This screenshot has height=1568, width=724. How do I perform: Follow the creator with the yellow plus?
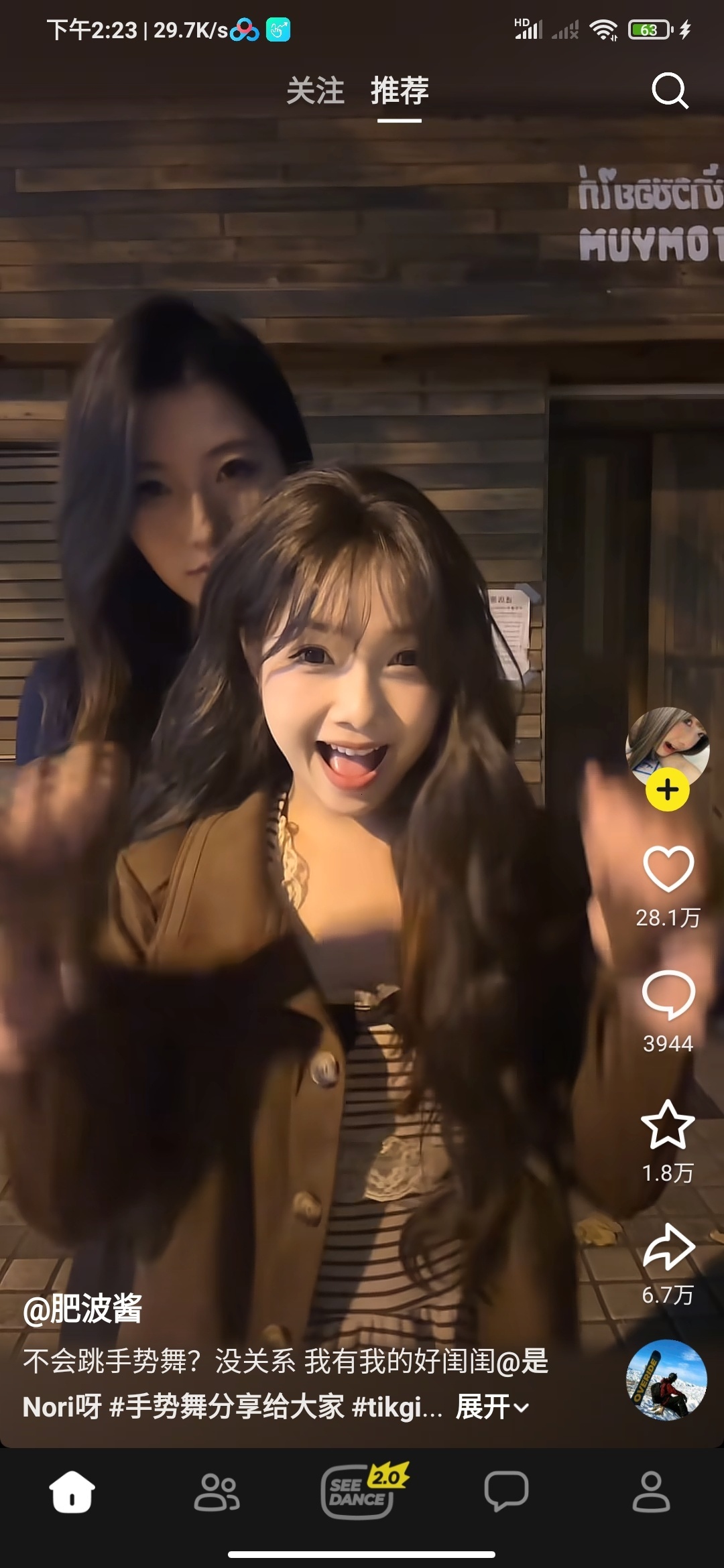(x=667, y=789)
